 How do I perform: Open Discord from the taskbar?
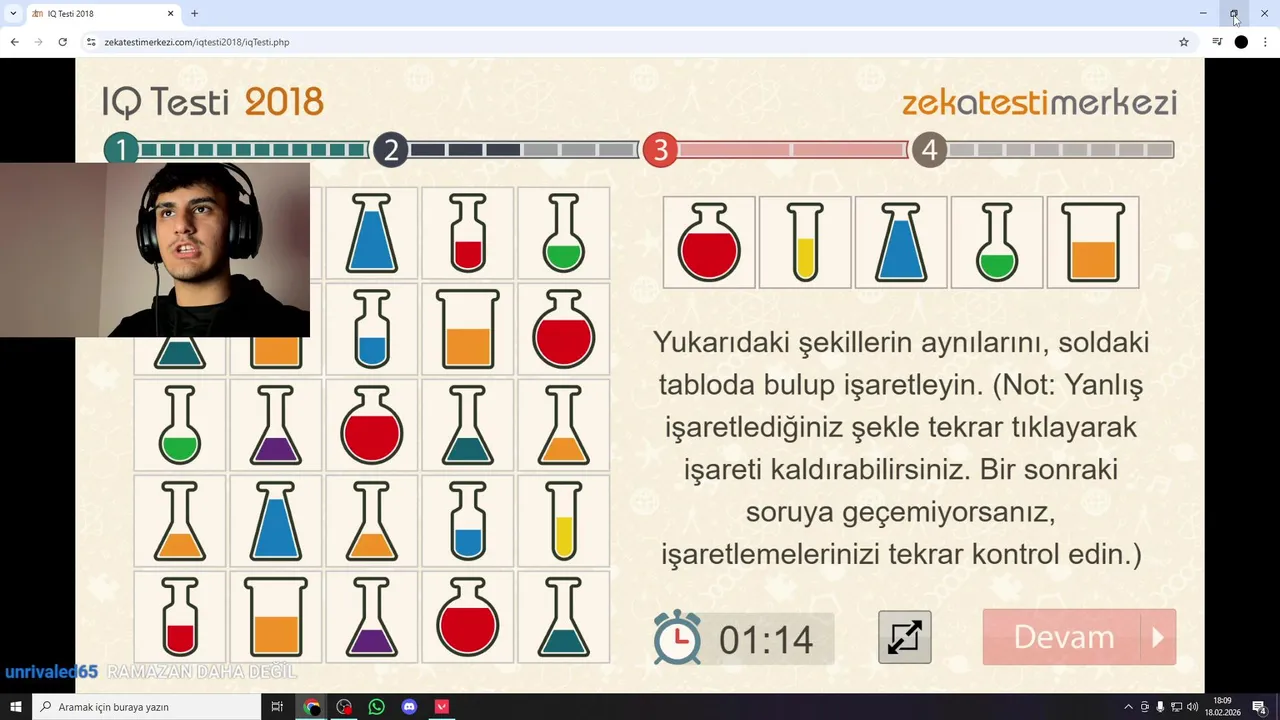pyautogui.click(x=409, y=707)
